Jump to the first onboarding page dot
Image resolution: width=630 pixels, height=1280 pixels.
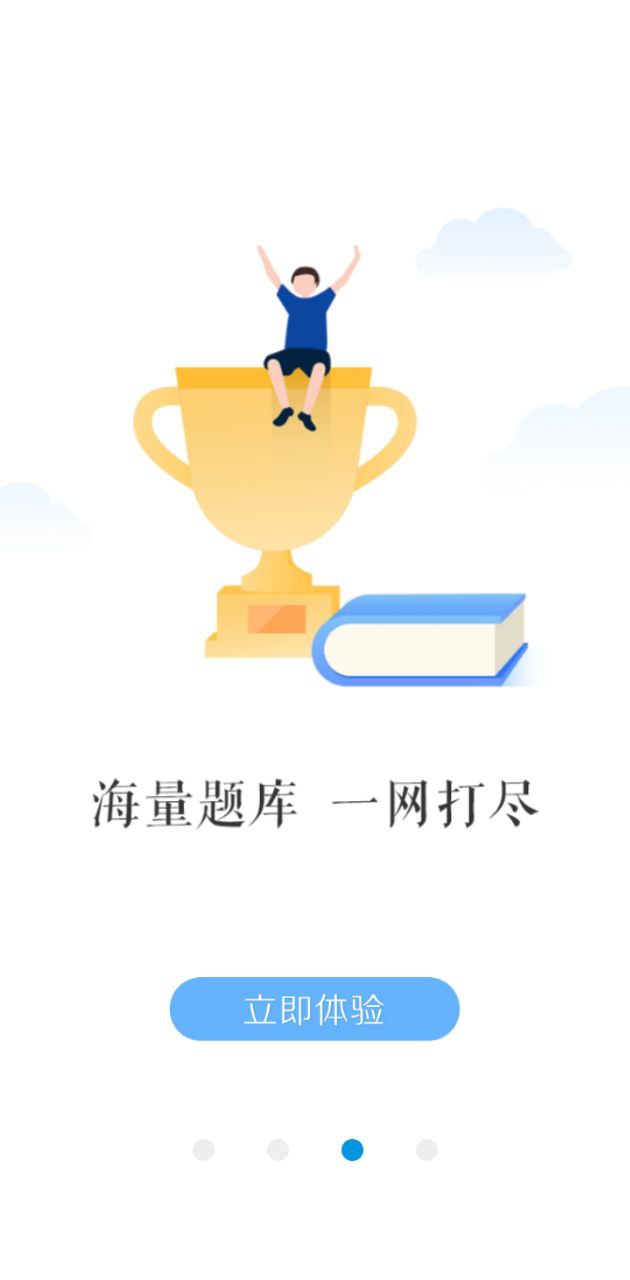pyautogui.click(x=204, y=1150)
